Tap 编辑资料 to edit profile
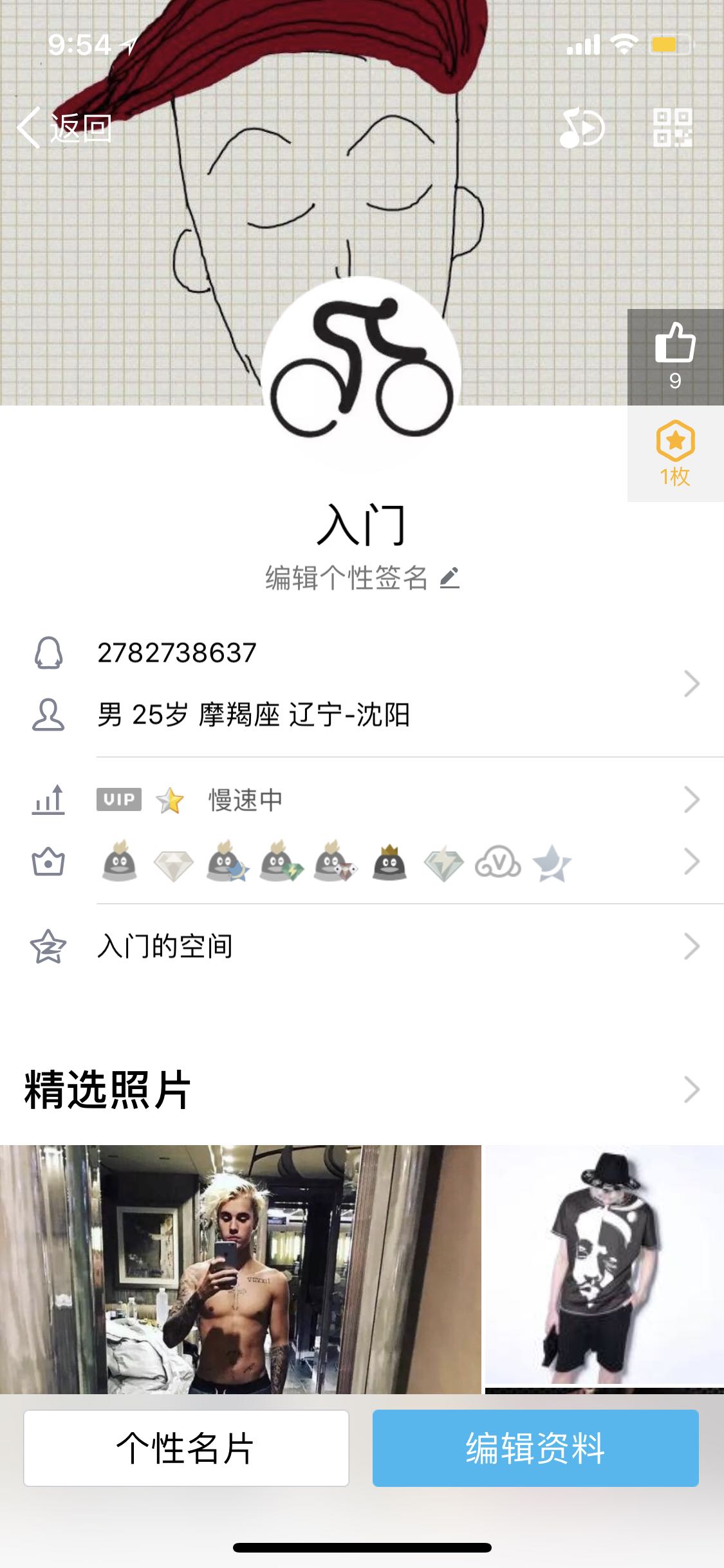 click(535, 1448)
